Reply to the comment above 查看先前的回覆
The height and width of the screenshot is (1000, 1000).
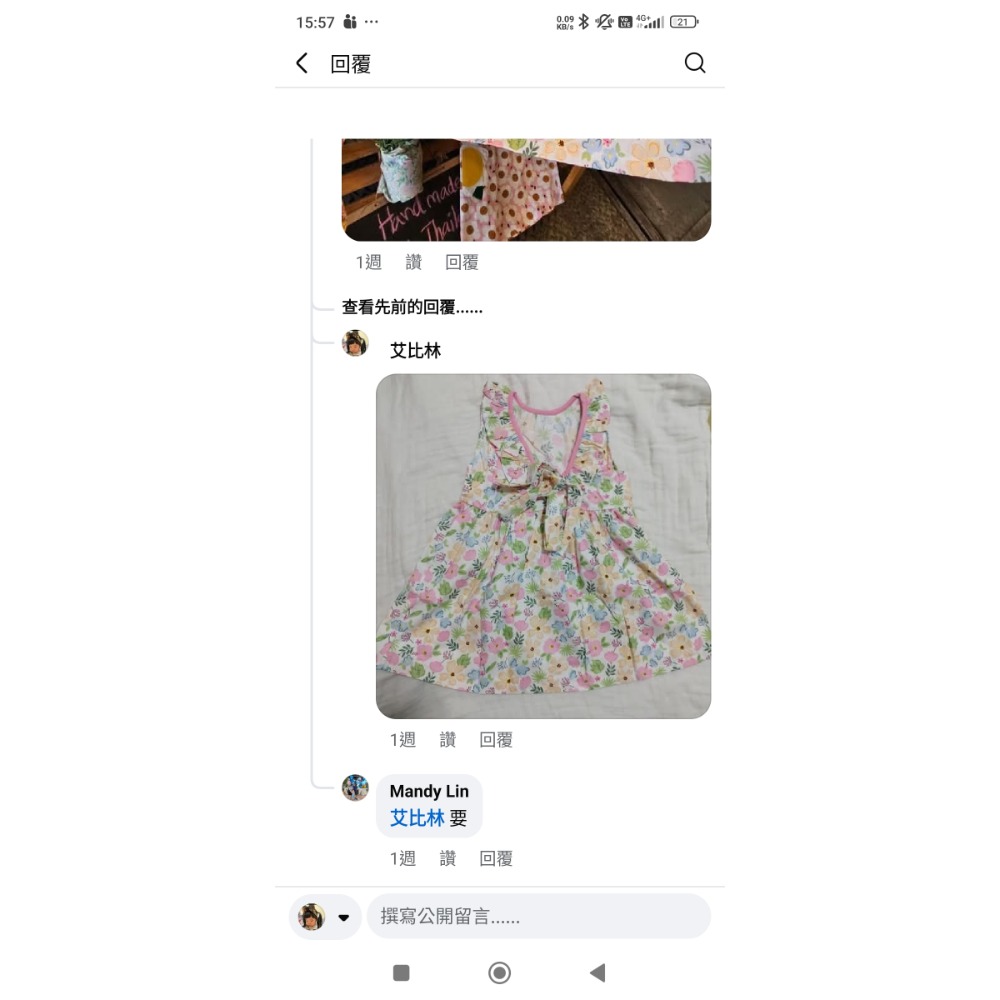point(462,262)
